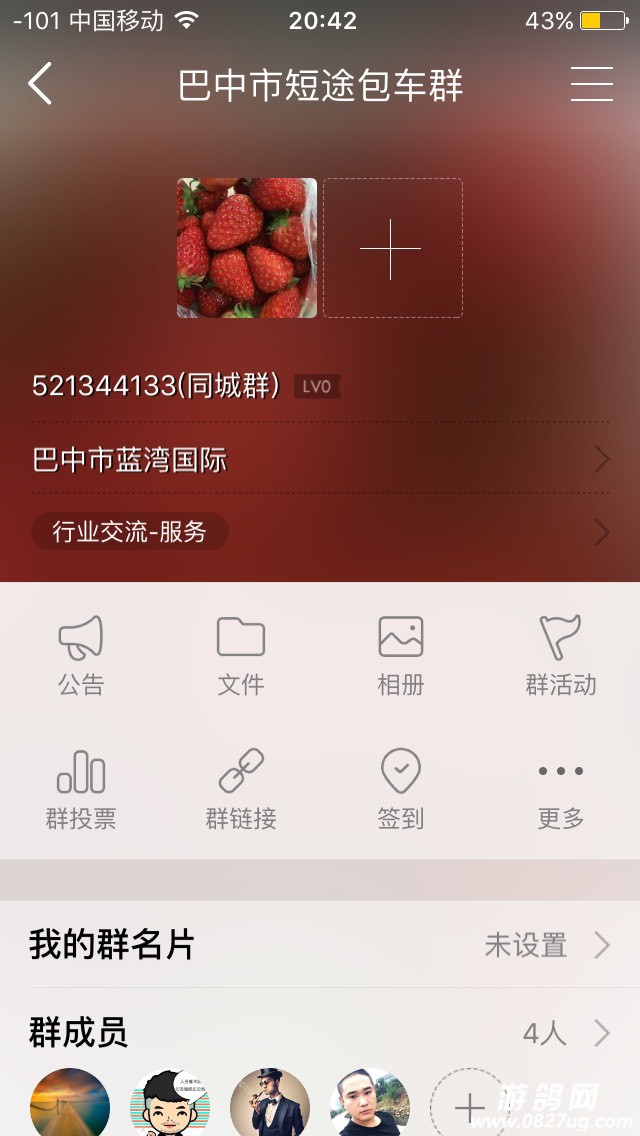The width and height of the screenshot is (640, 1136).
Task: Open 群链接 group links
Action: [x=241, y=790]
